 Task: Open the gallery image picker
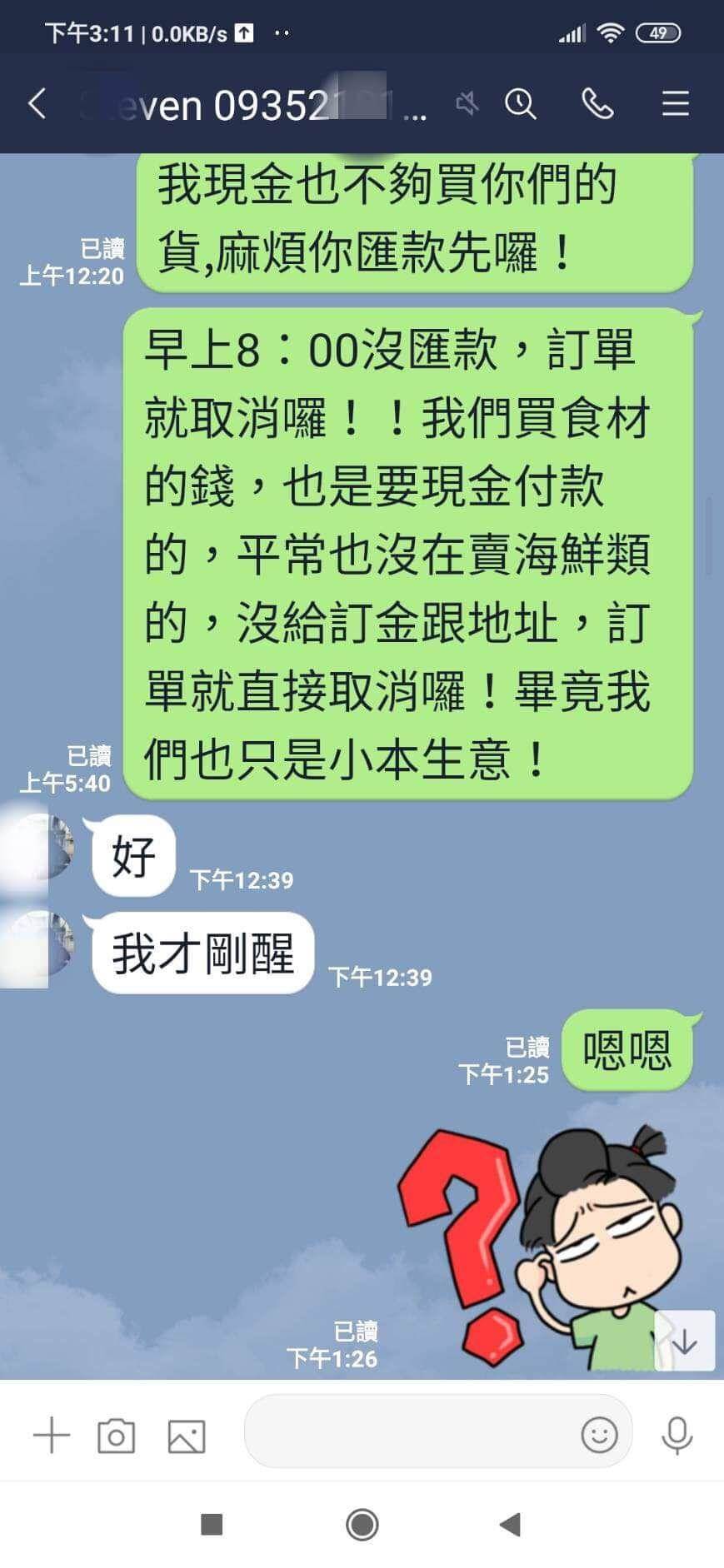coord(187,1436)
